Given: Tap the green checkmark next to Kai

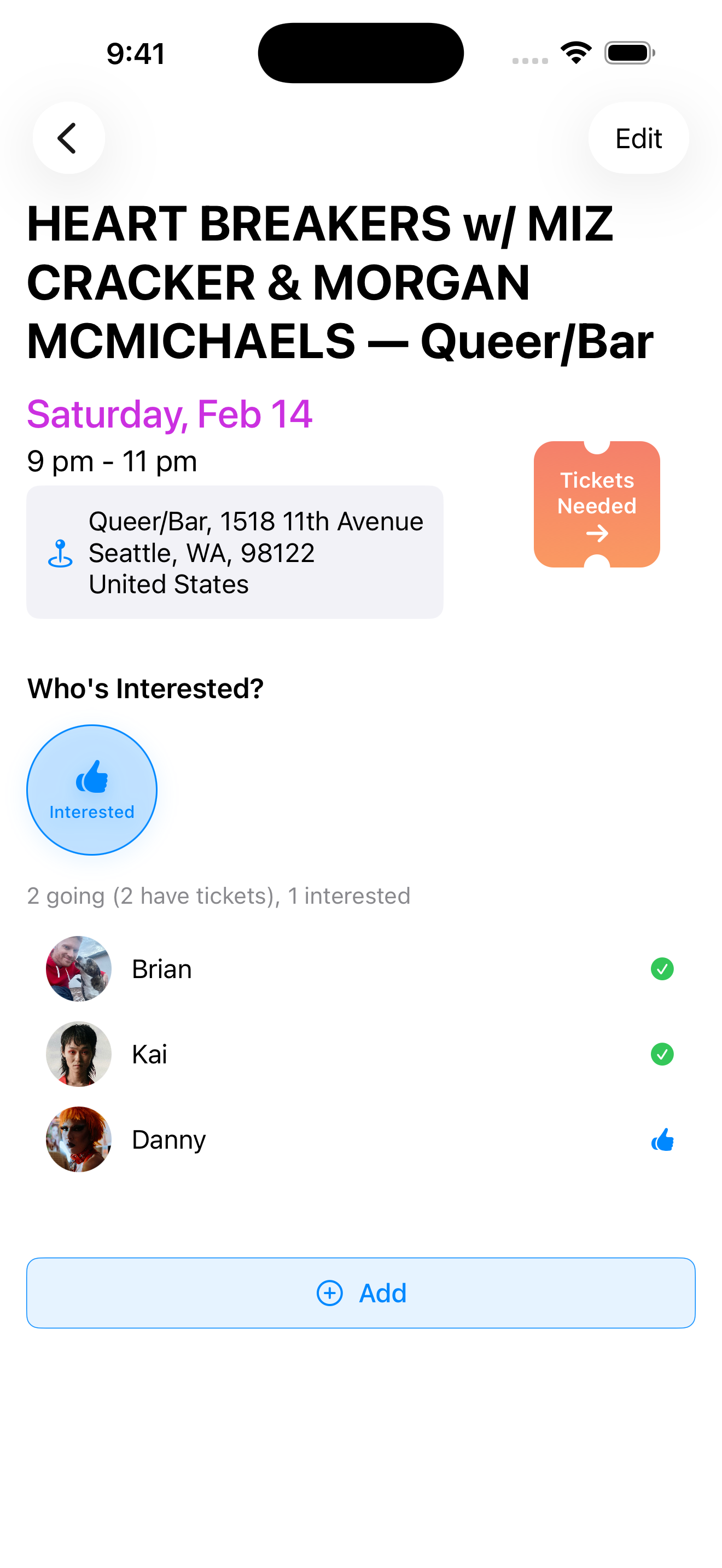Looking at the screenshot, I should [x=663, y=1054].
